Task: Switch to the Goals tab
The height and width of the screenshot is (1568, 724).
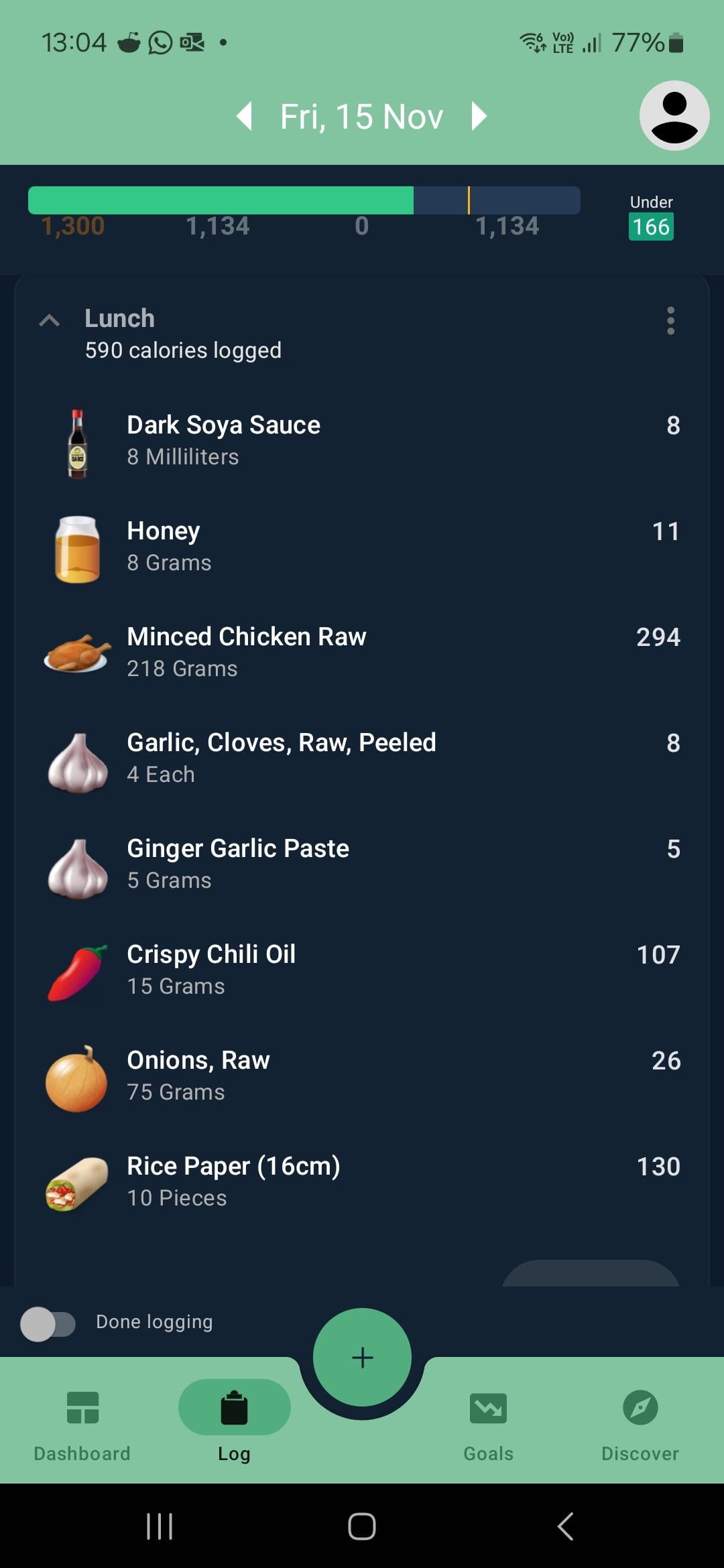Action: tap(489, 1425)
